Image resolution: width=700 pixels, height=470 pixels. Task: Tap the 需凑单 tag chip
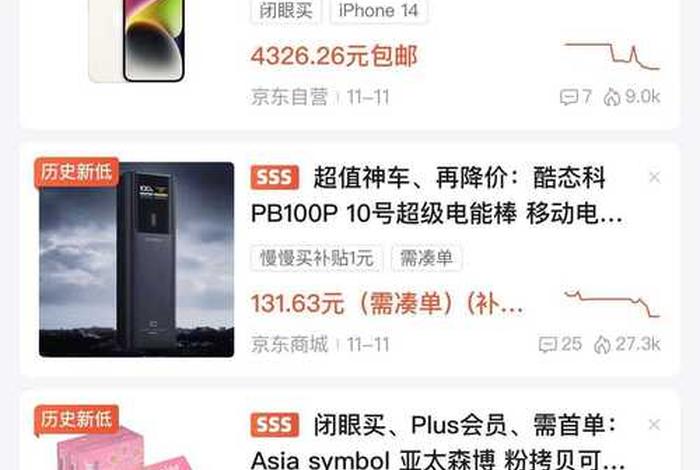426,258
